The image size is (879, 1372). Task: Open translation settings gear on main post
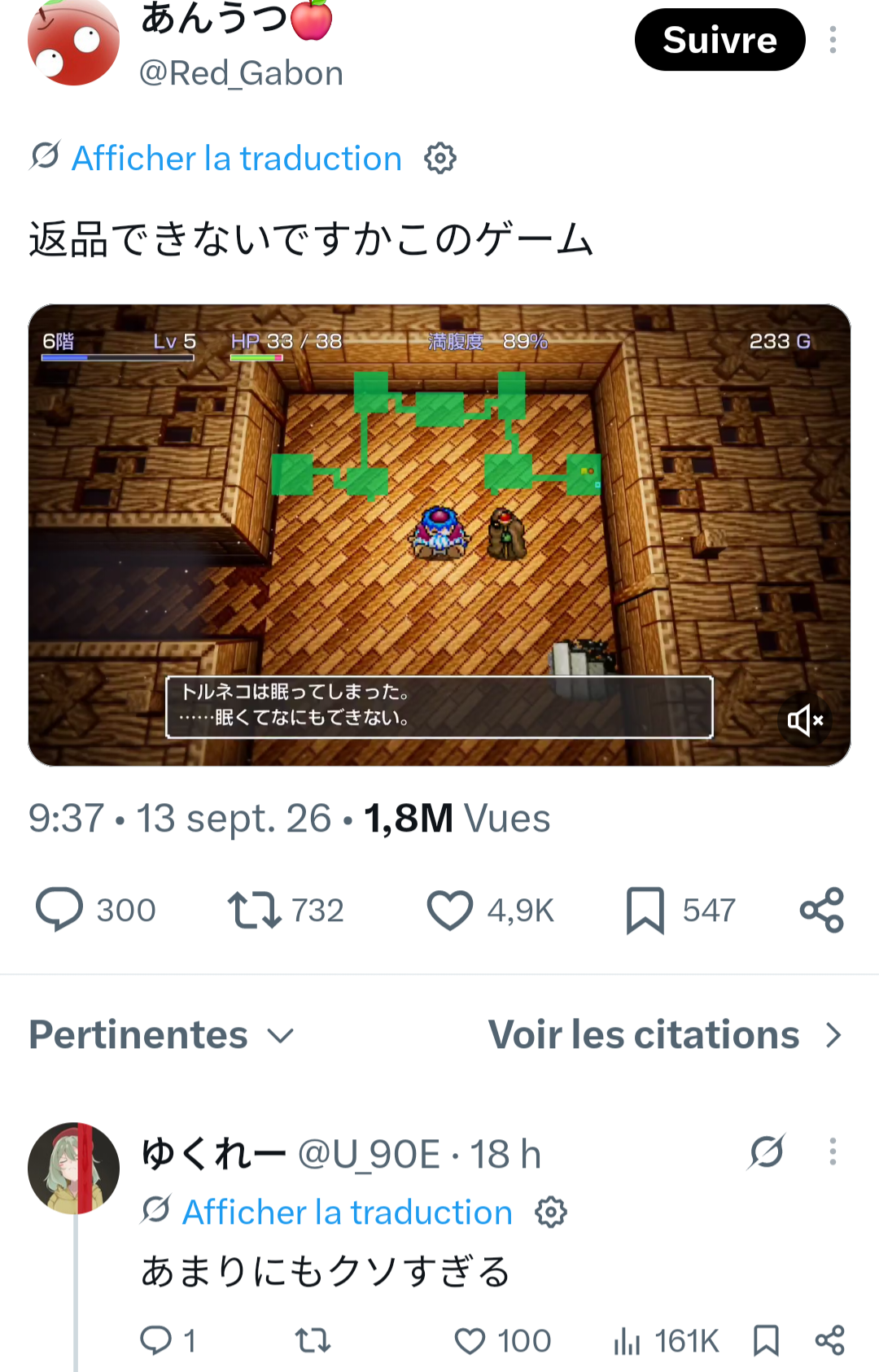pyautogui.click(x=440, y=158)
